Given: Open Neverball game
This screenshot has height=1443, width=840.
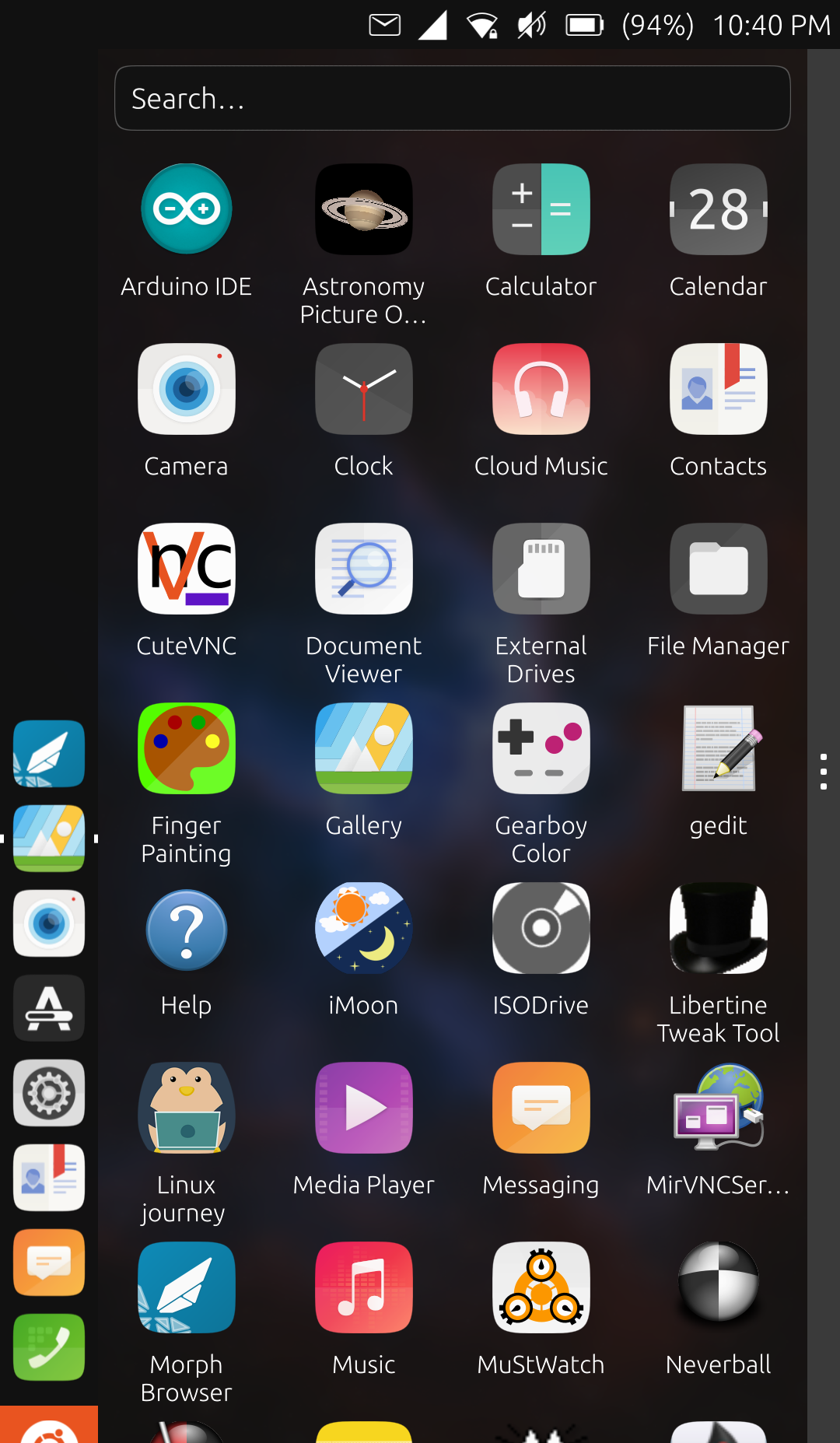Looking at the screenshot, I should point(718,1288).
